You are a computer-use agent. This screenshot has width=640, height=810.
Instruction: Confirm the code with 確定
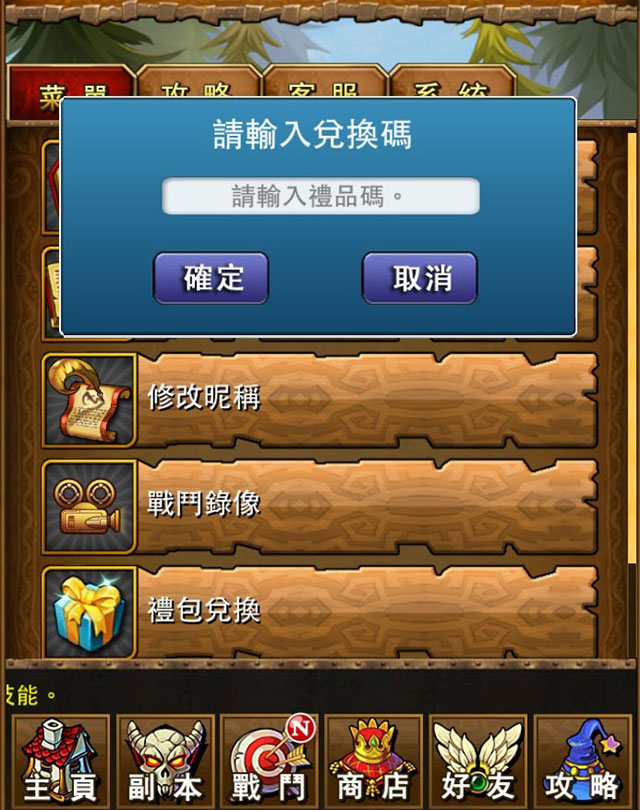point(211,278)
